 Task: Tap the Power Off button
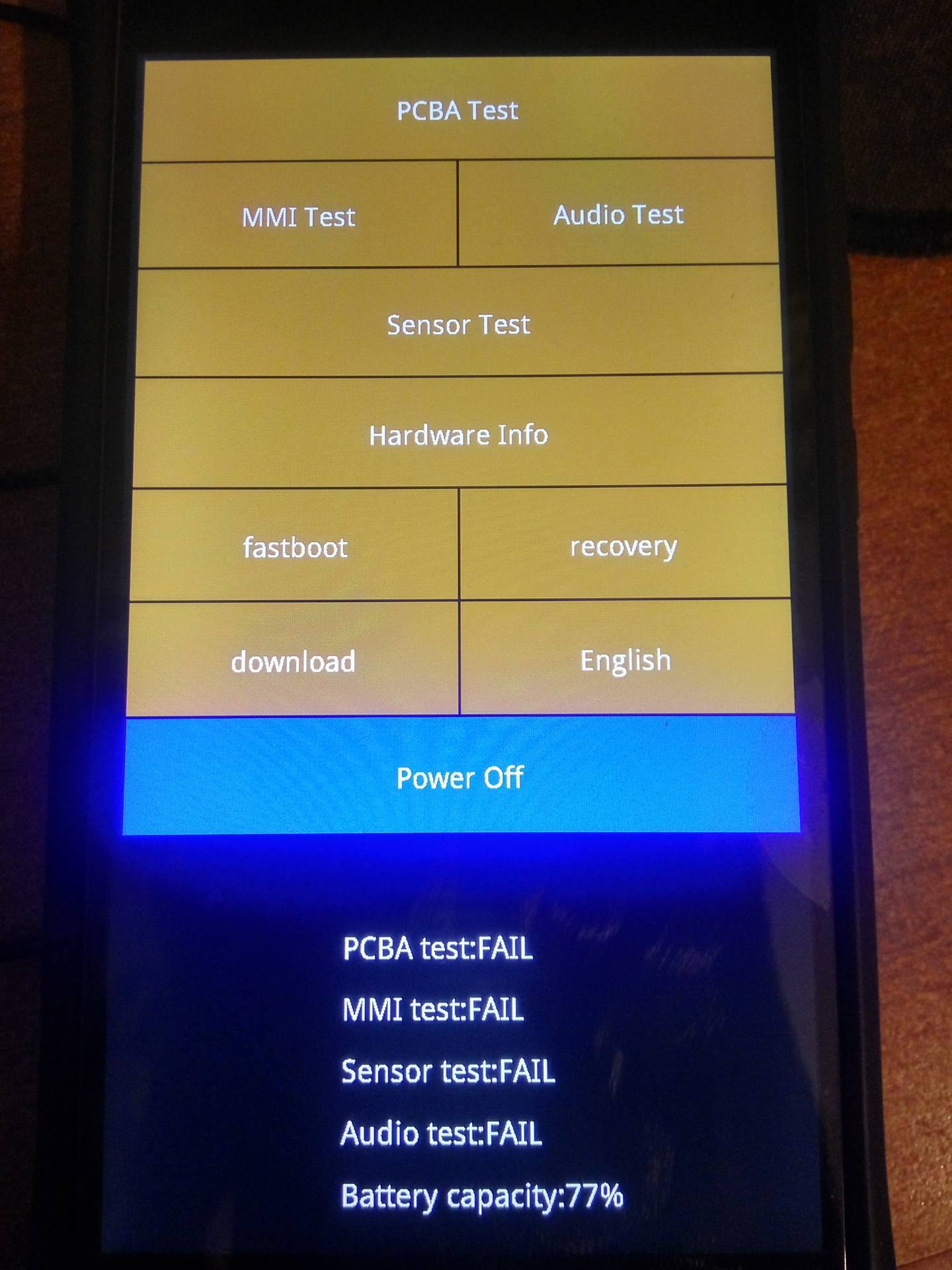[x=461, y=776]
